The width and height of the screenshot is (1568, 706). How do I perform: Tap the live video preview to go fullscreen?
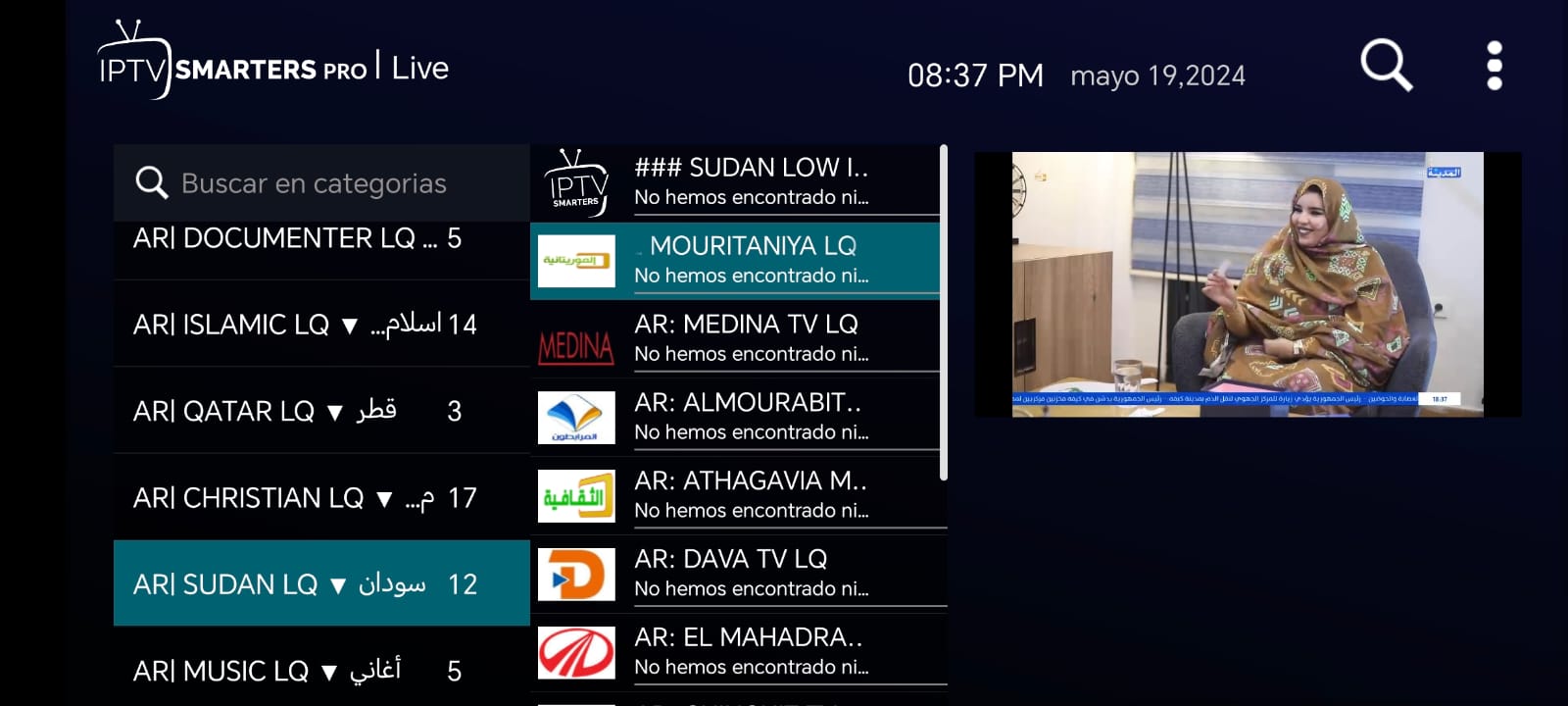pyautogui.click(x=1247, y=284)
